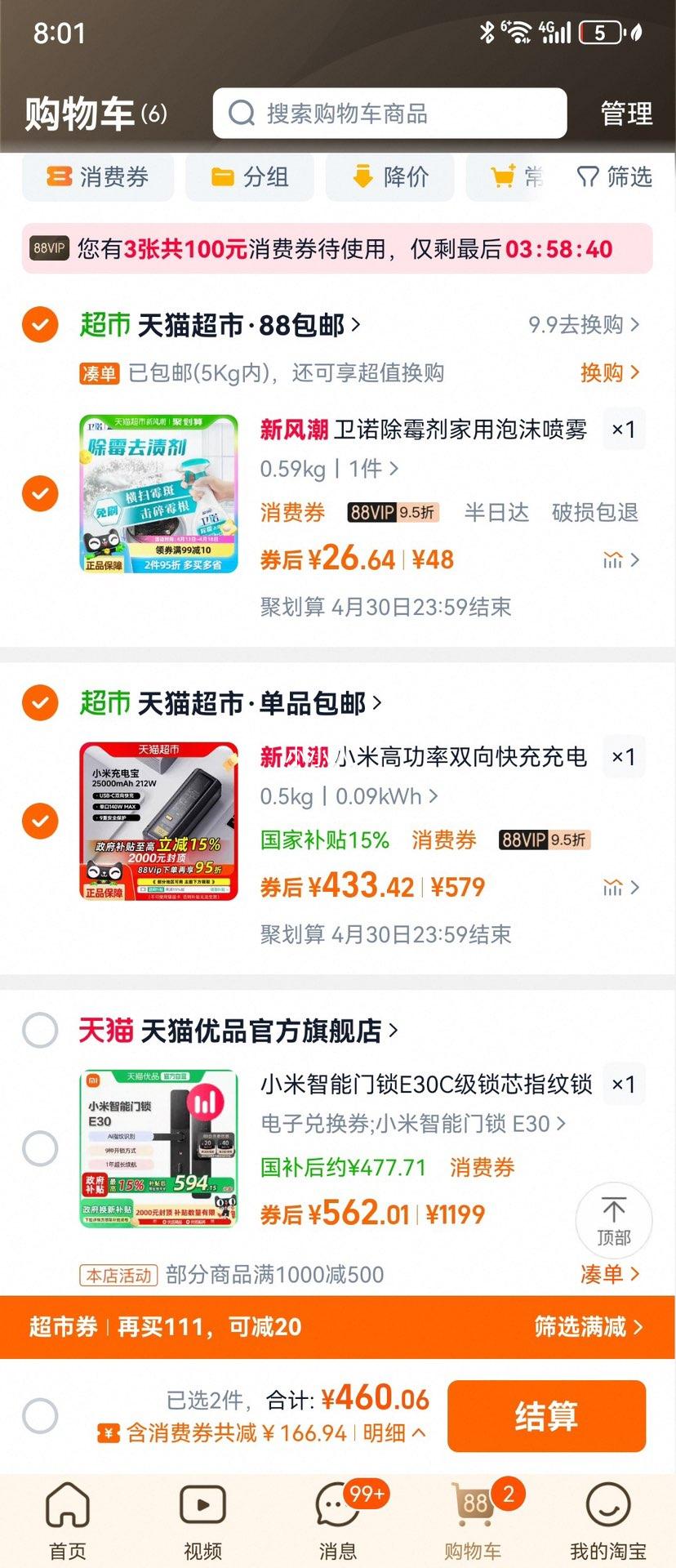The width and height of the screenshot is (676, 1568).
Task: Tap the 结算 checkout button
Action: click(x=546, y=1417)
